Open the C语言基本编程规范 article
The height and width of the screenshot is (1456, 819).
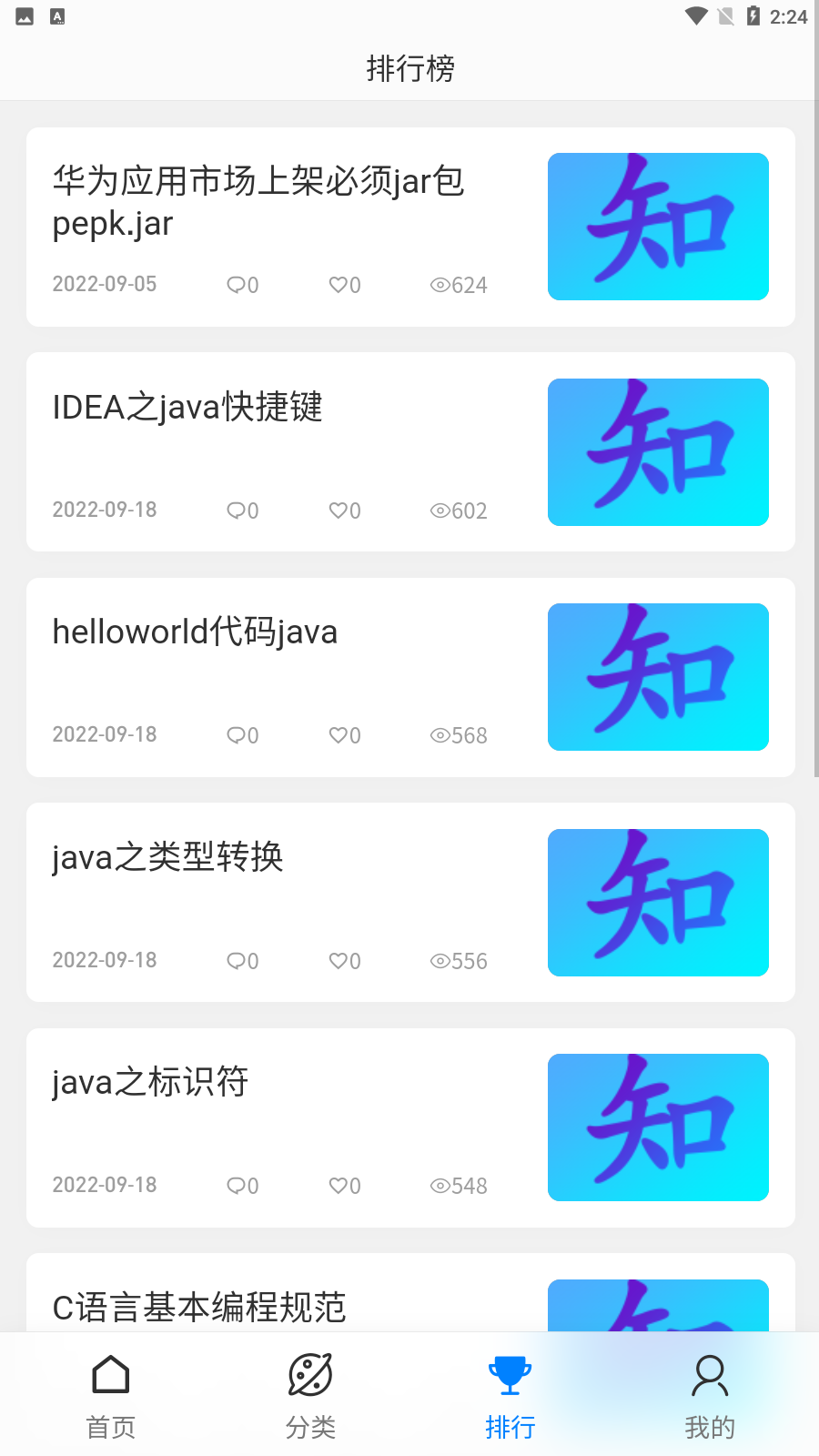pos(199,1307)
